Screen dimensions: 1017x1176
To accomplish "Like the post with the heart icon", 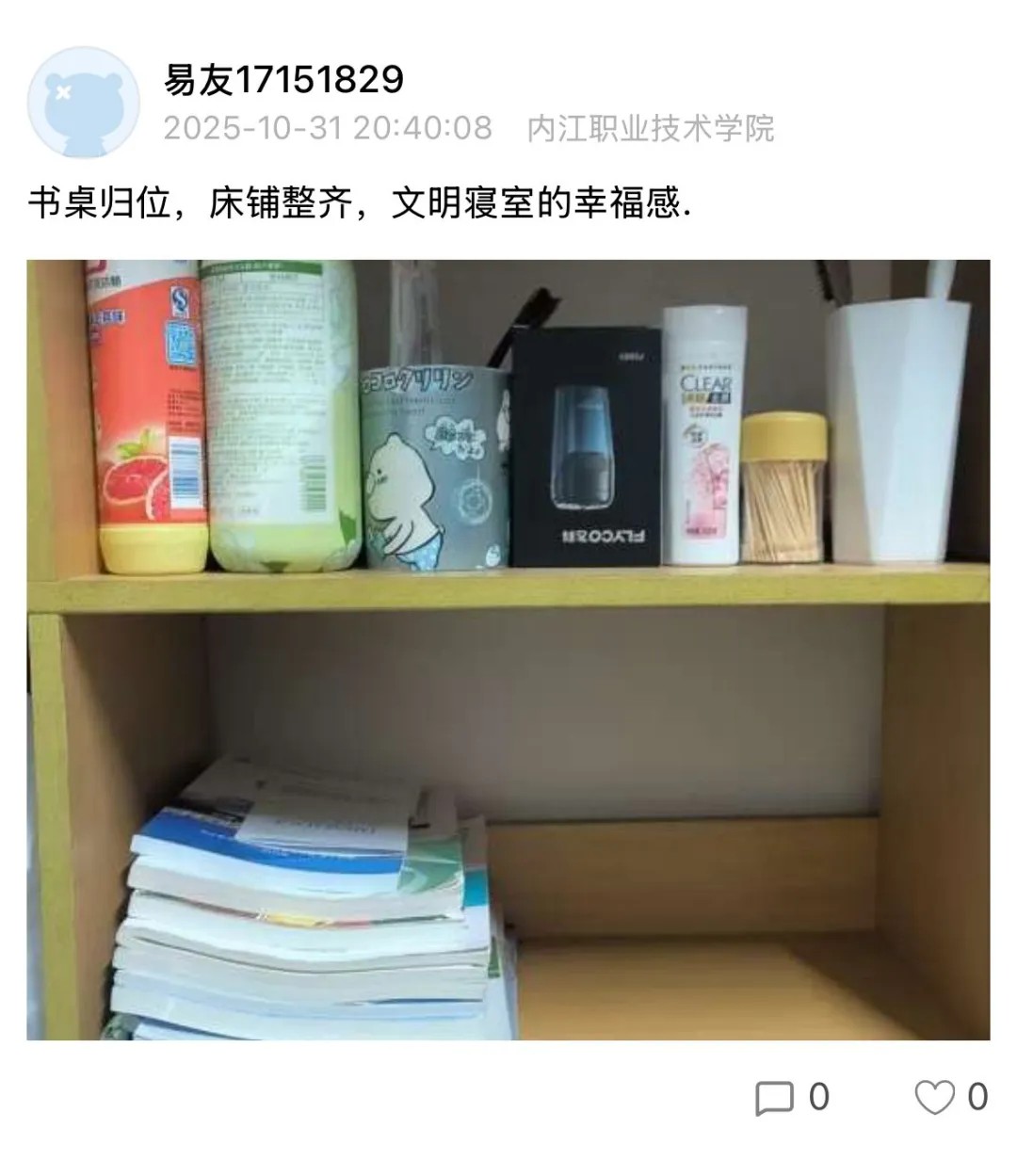I will [x=935, y=1098].
